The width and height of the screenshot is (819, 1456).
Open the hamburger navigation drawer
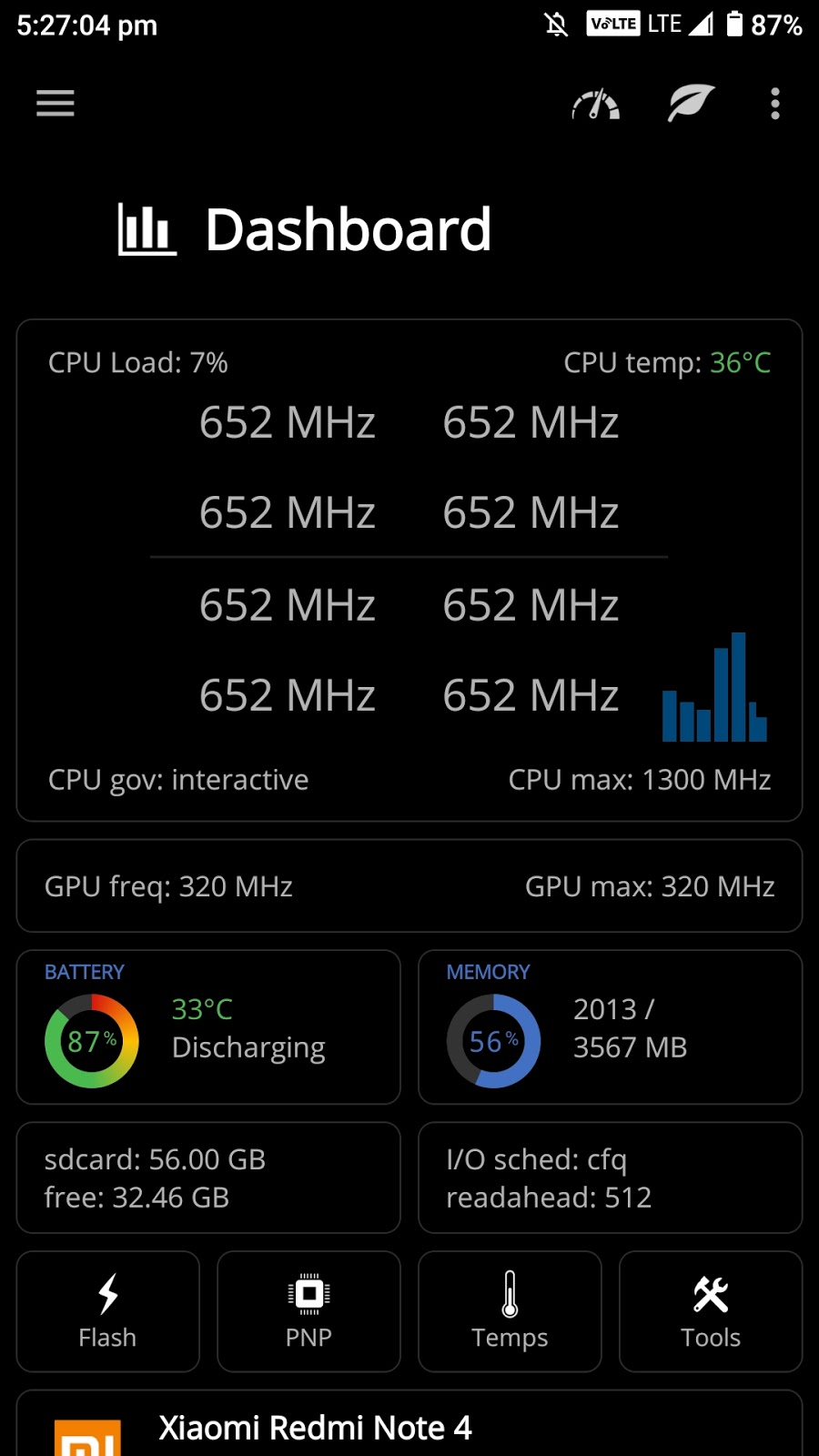coord(55,104)
